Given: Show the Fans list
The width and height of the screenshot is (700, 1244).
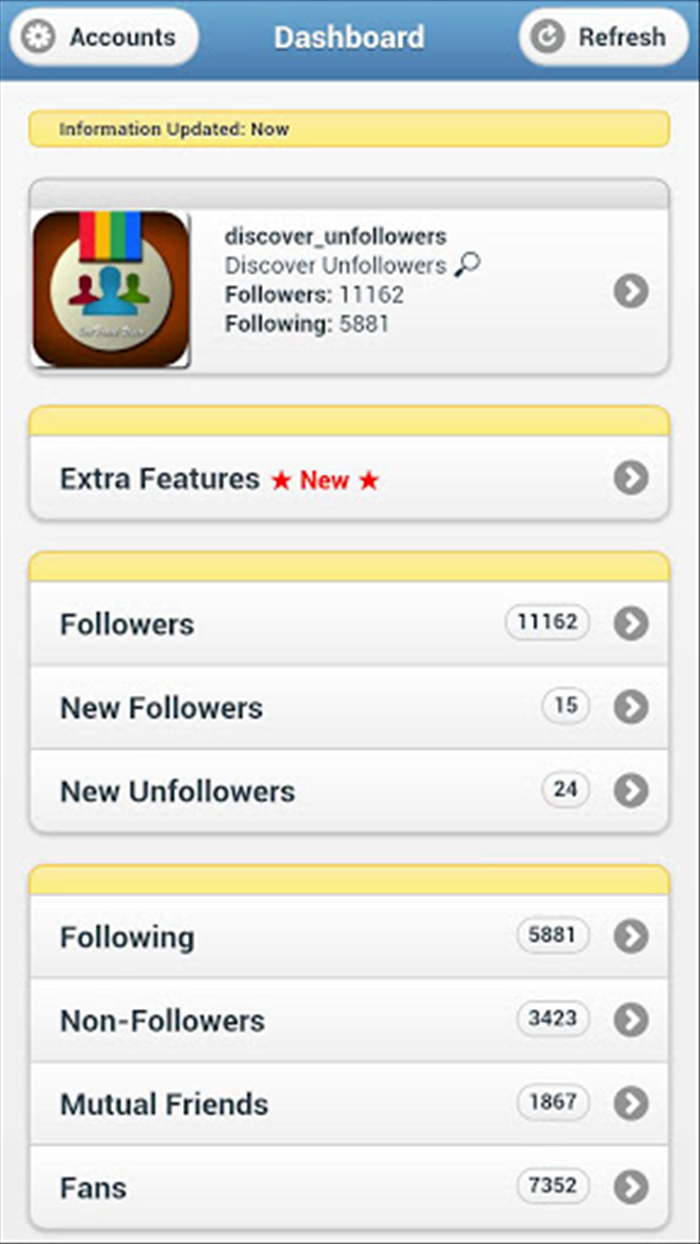Looking at the screenshot, I should click(349, 1187).
